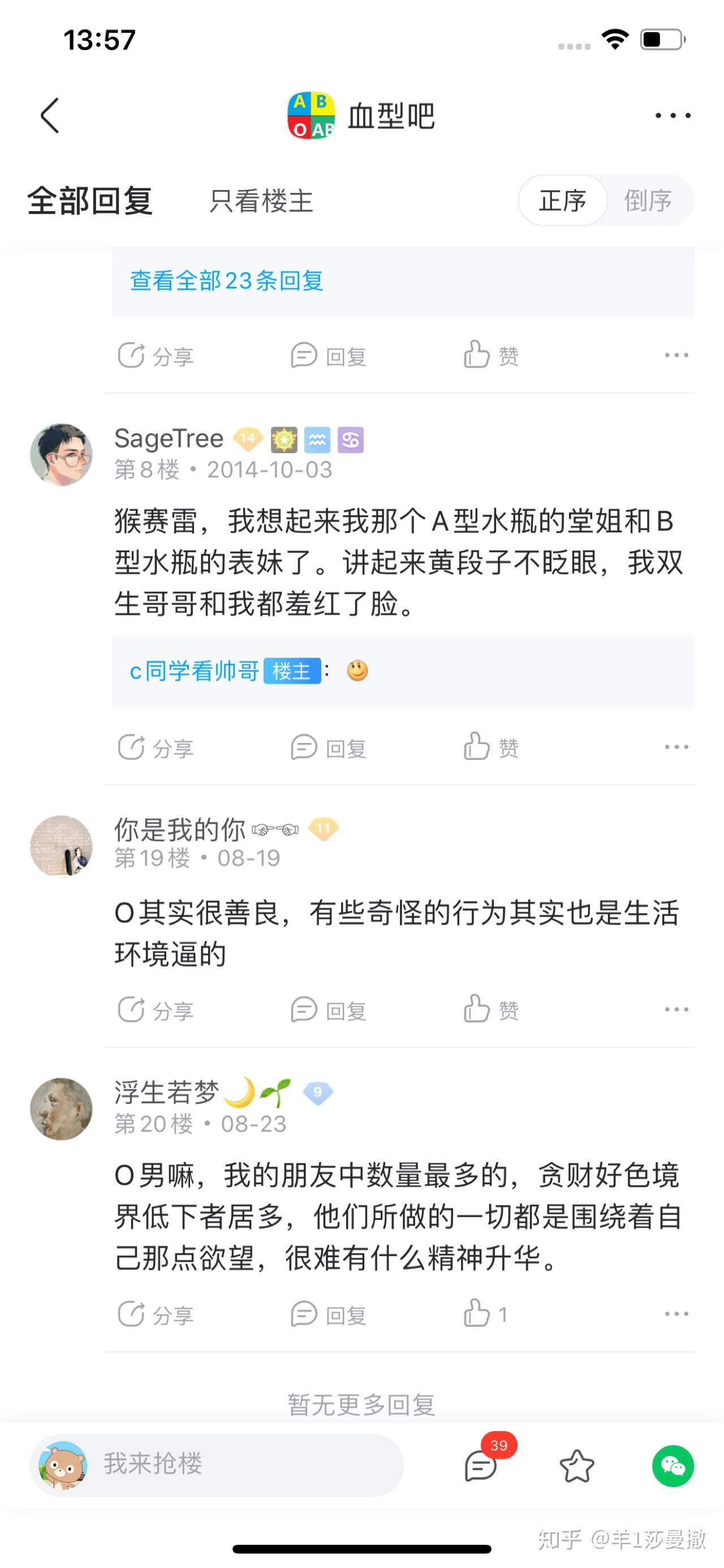Screen dimensions: 724x1568
Task: Switch to 只看楼主 tab
Action: [x=261, y=201]
